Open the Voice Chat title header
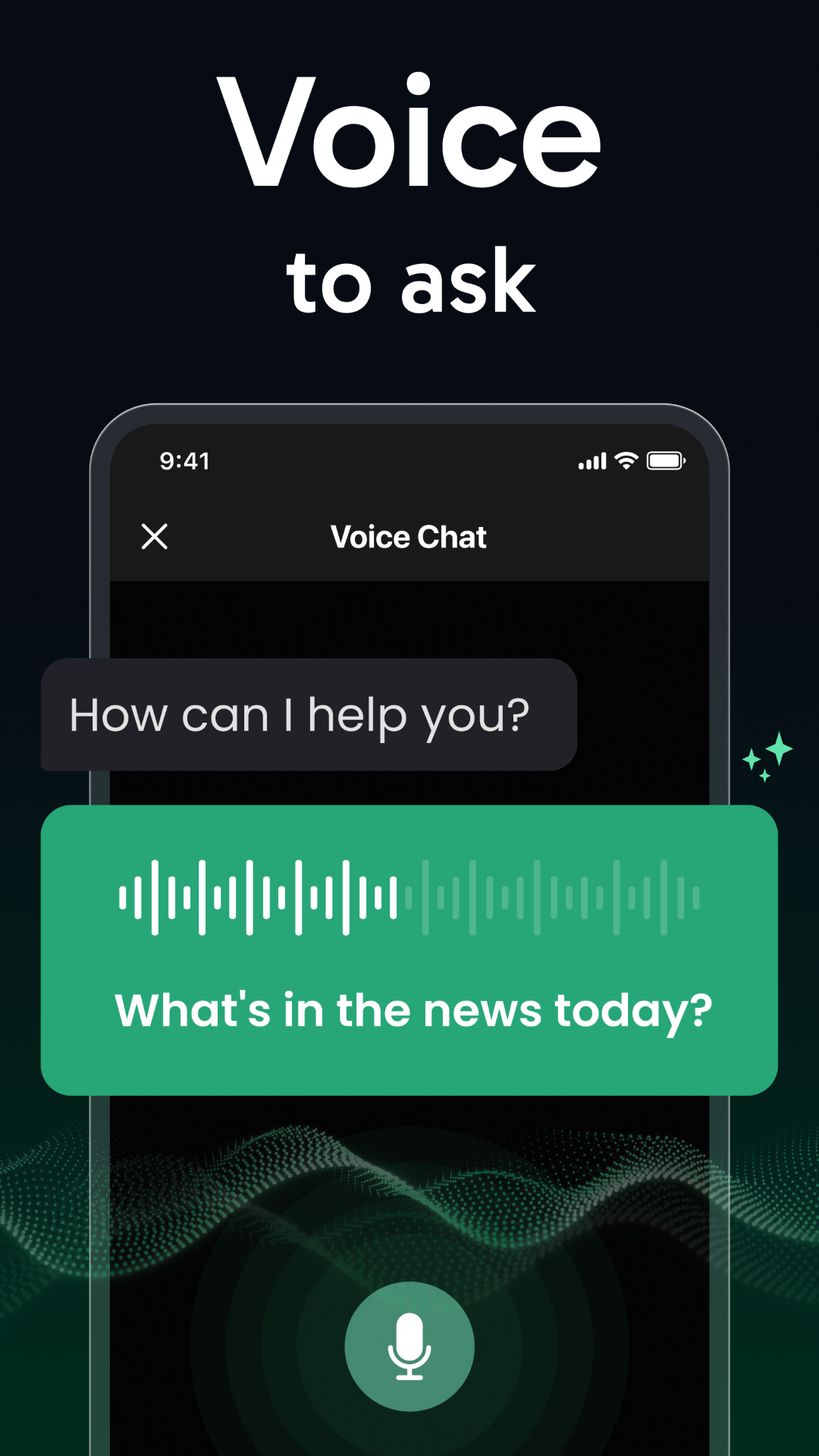Screen dimensions: 819x1456 coord(409,537)
